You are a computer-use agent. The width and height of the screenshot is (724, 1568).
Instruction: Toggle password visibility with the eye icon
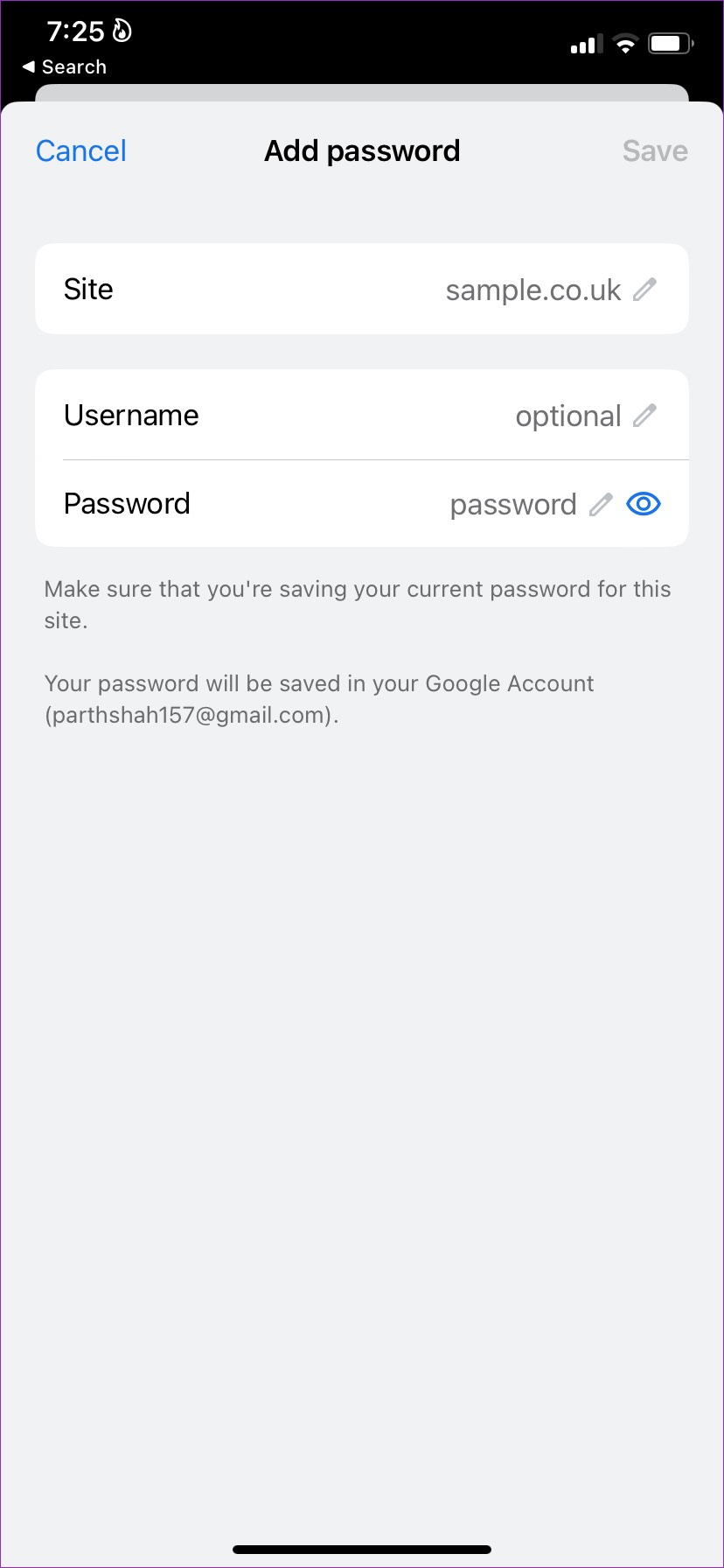(644, 504)
